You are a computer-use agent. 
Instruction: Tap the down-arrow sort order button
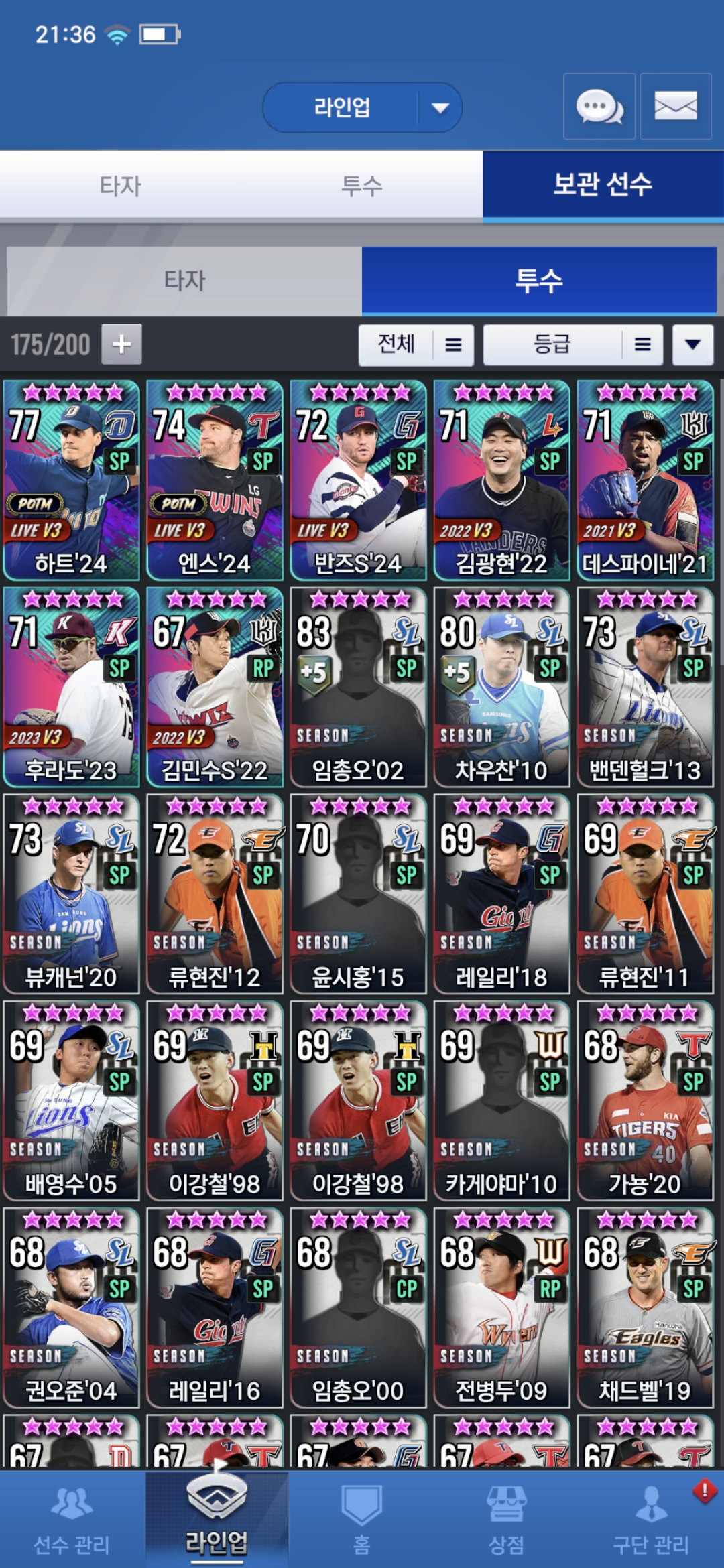pos(692,345)
